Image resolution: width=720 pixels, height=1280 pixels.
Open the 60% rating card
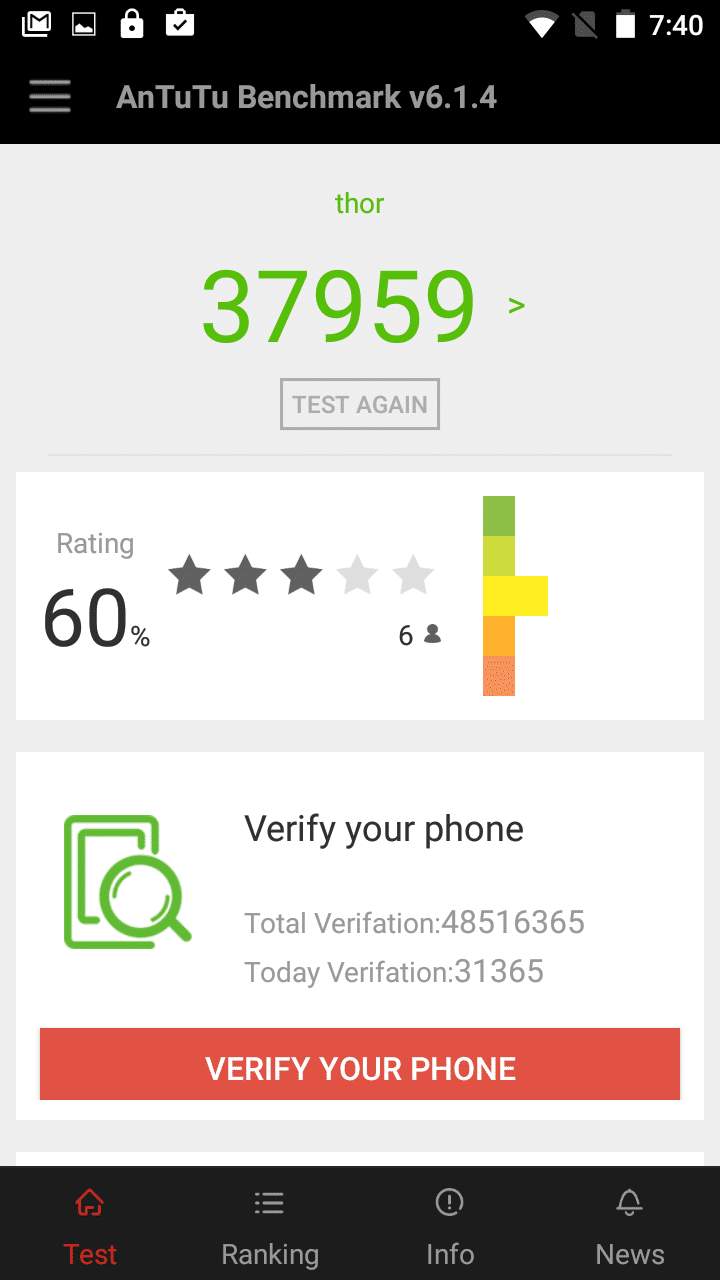click(360, 596)
